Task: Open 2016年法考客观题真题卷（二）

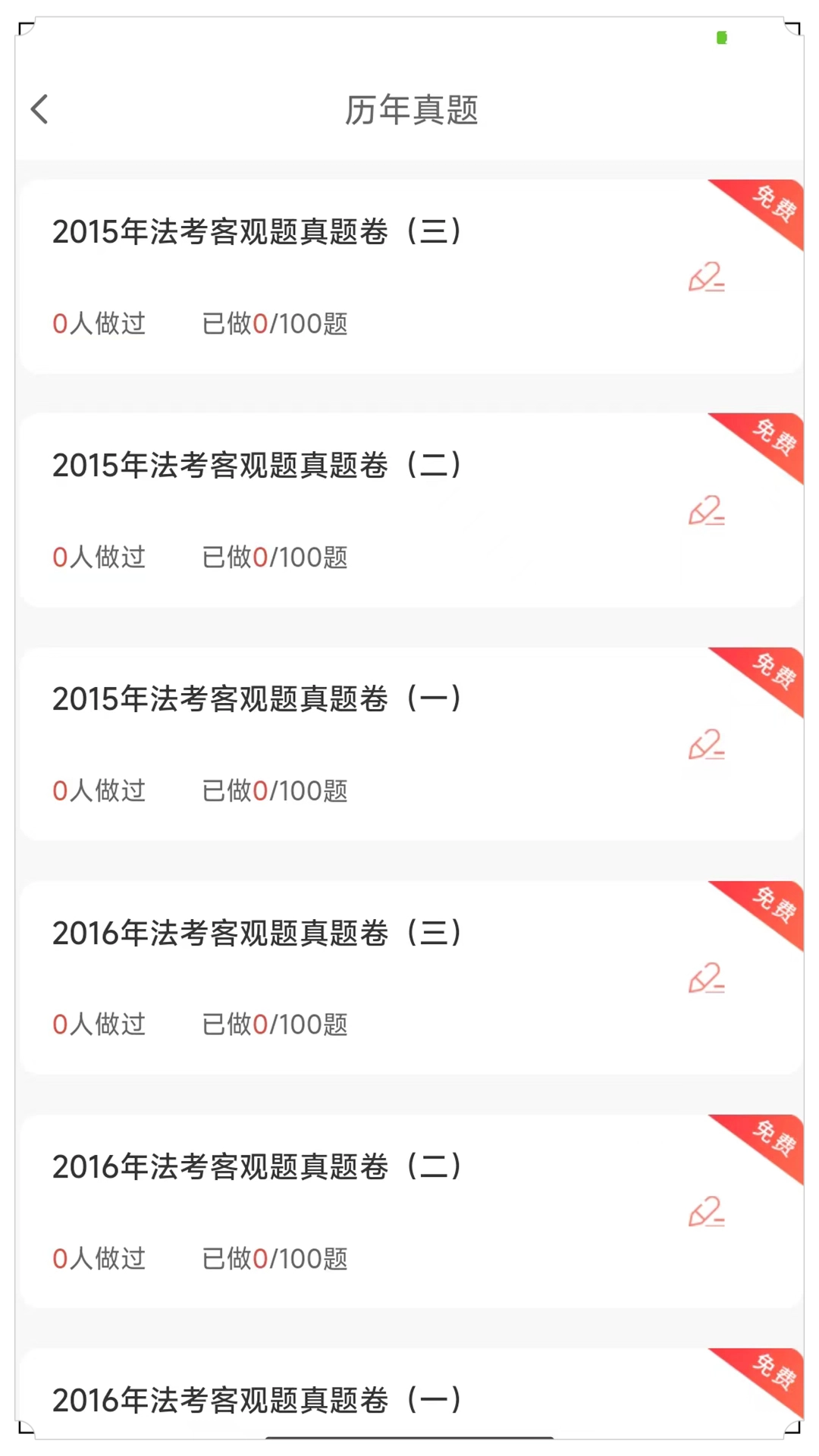Action: point(256,1166)
